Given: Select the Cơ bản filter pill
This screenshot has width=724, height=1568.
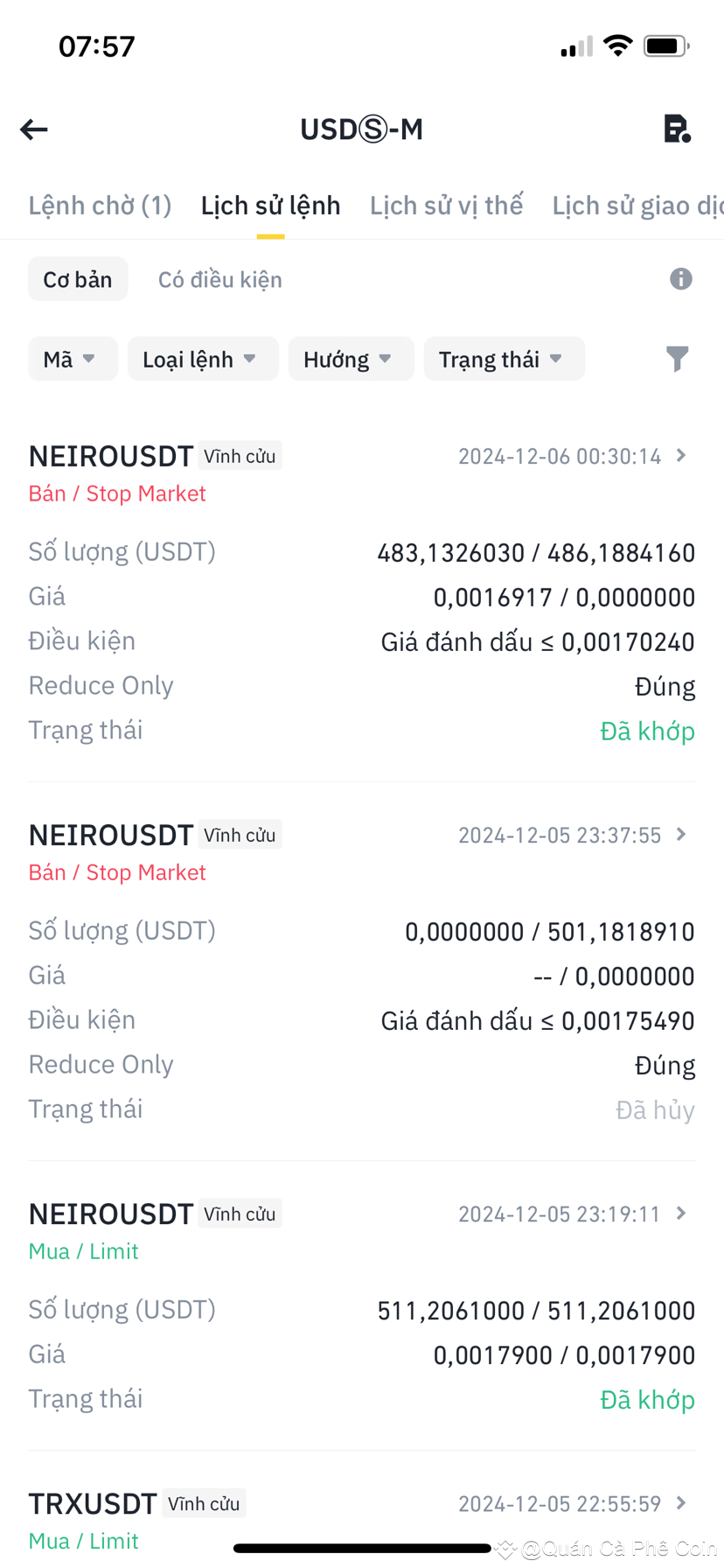Looking at the screenshot, I should (x=78, y=278).
